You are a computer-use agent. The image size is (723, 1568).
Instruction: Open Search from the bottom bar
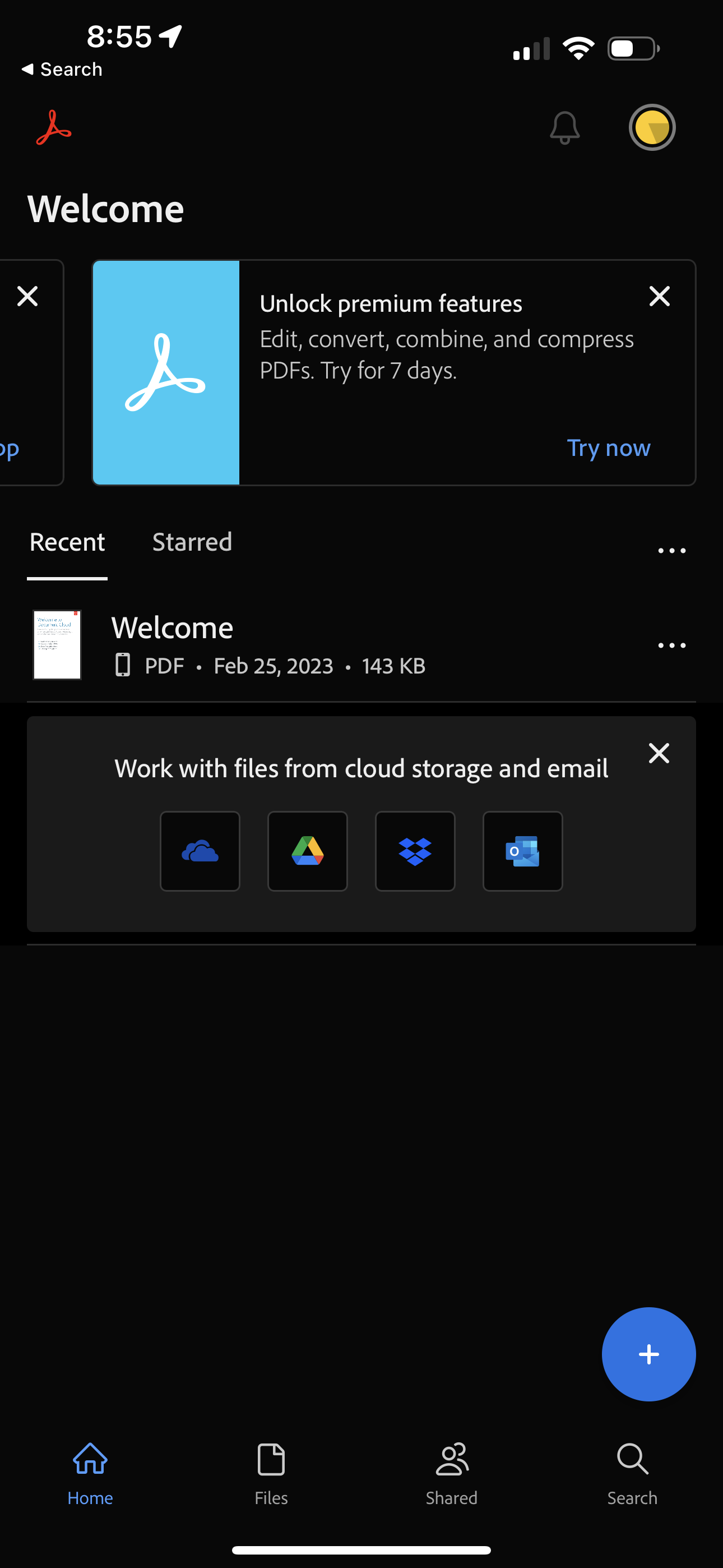pos(632,1473)
